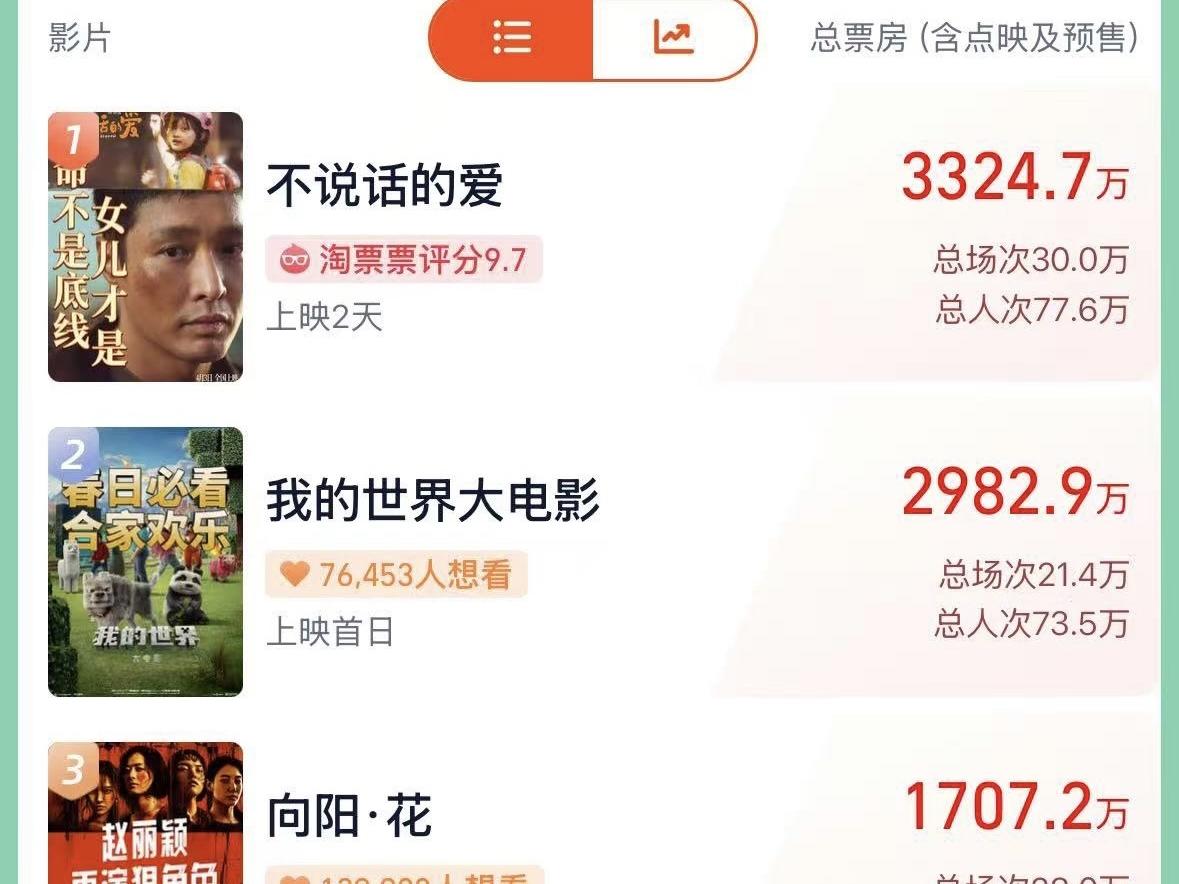1179x884 pixels.
Task: Open the movie 不说话的爱
Action: point(385,186)
